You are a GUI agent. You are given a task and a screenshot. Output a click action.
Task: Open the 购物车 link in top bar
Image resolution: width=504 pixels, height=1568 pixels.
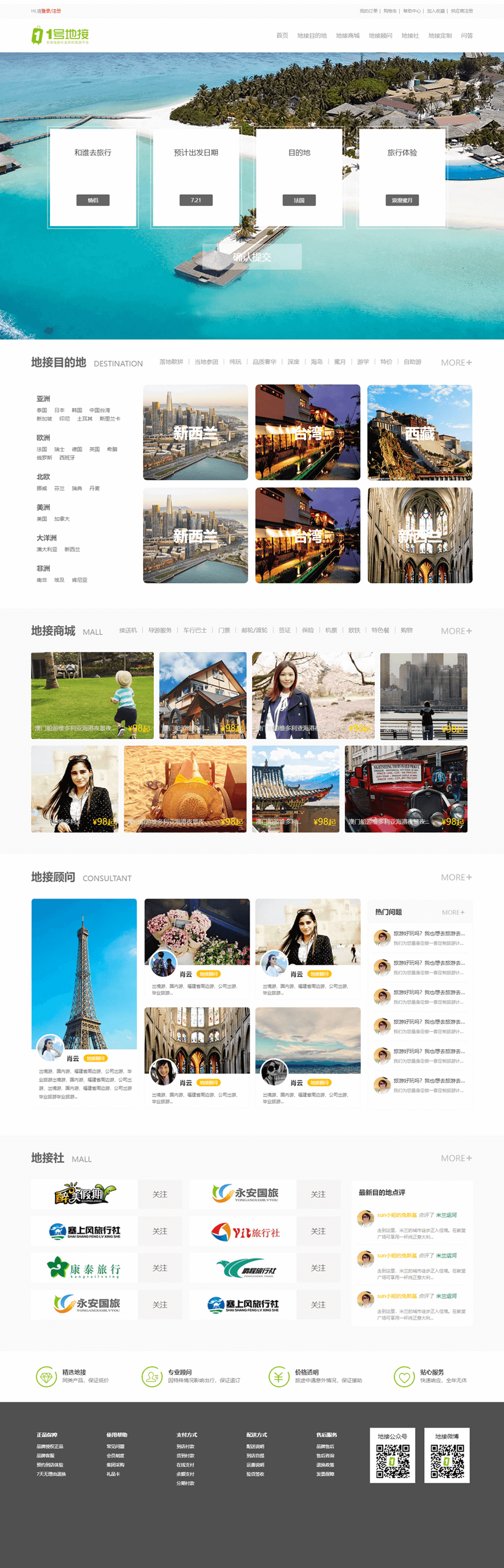390,11
